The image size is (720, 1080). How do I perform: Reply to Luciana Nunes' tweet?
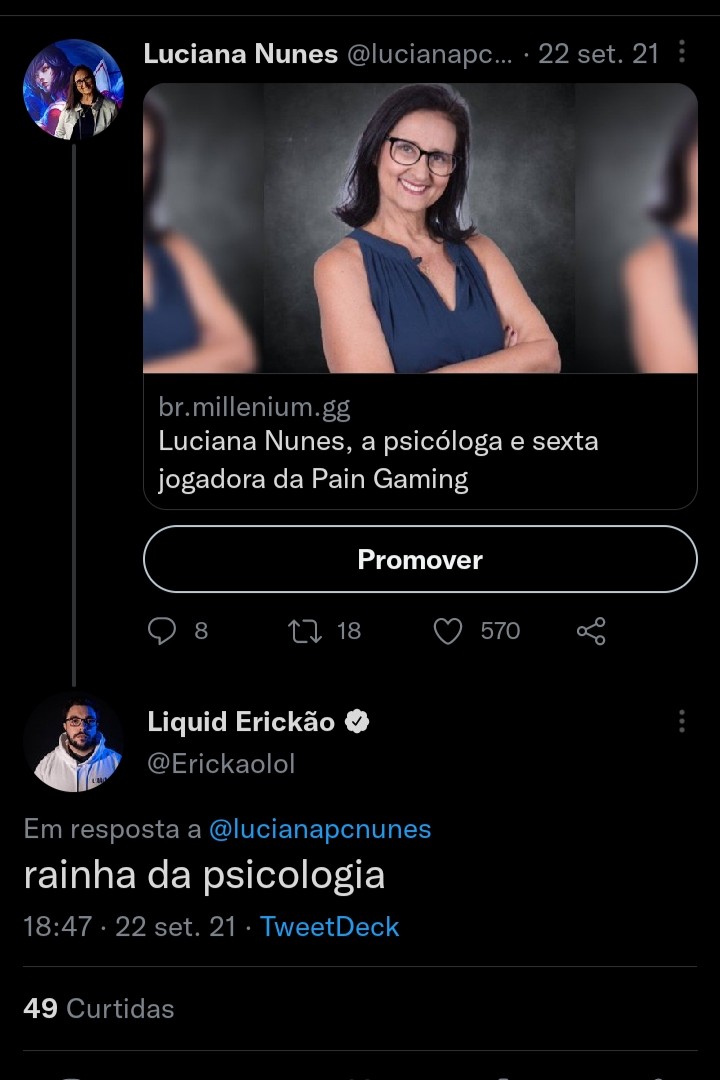coord(162,631)
